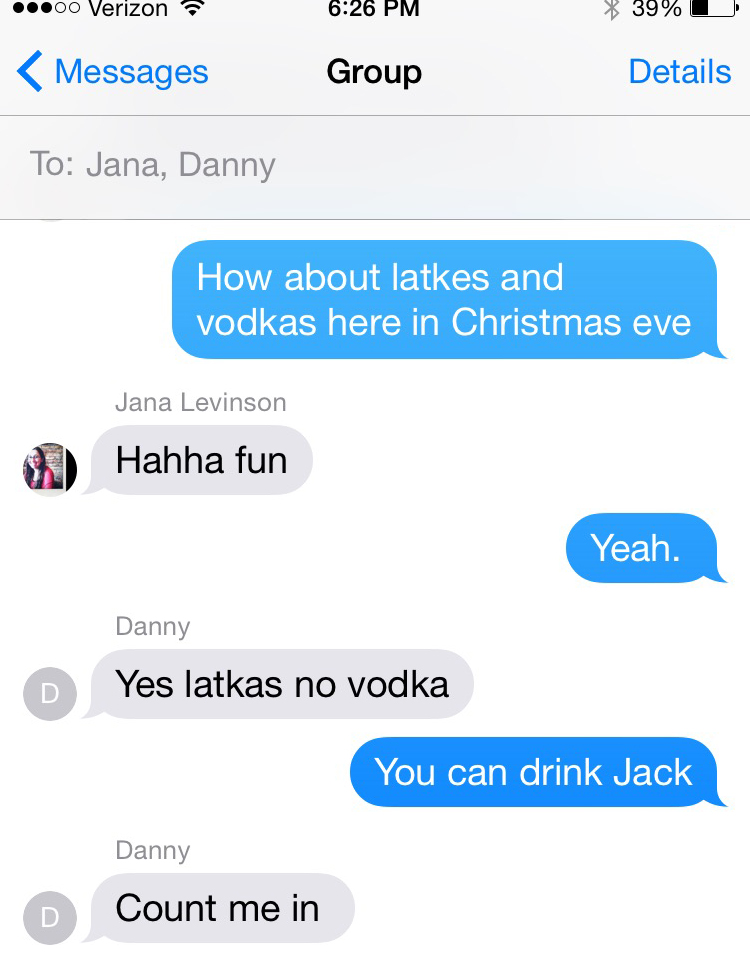Open the group Details
Image resolution: width=750 pixels, height=980 pixels.
click(x=679, y=72)
